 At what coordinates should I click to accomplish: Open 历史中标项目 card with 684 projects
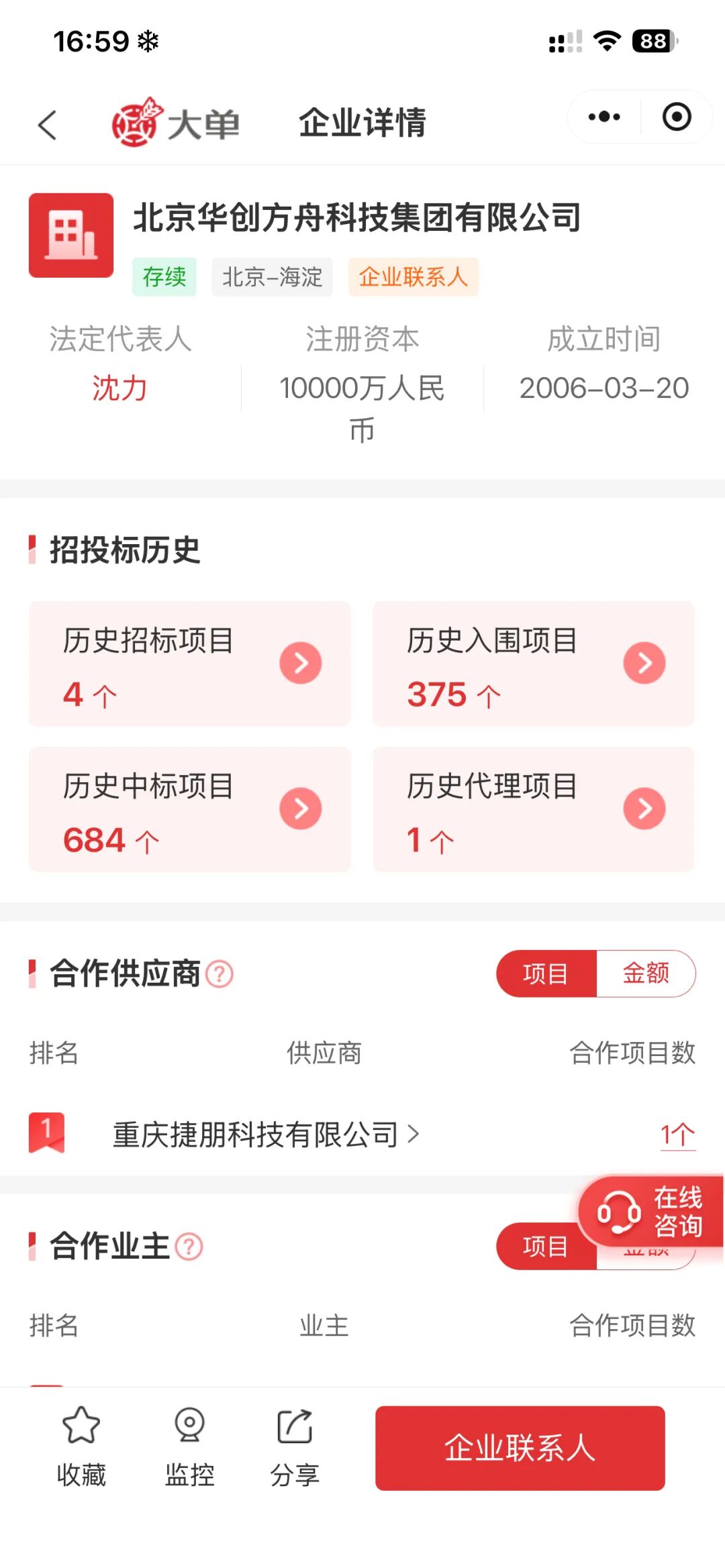pyautogui.click(x=190, y=809)
